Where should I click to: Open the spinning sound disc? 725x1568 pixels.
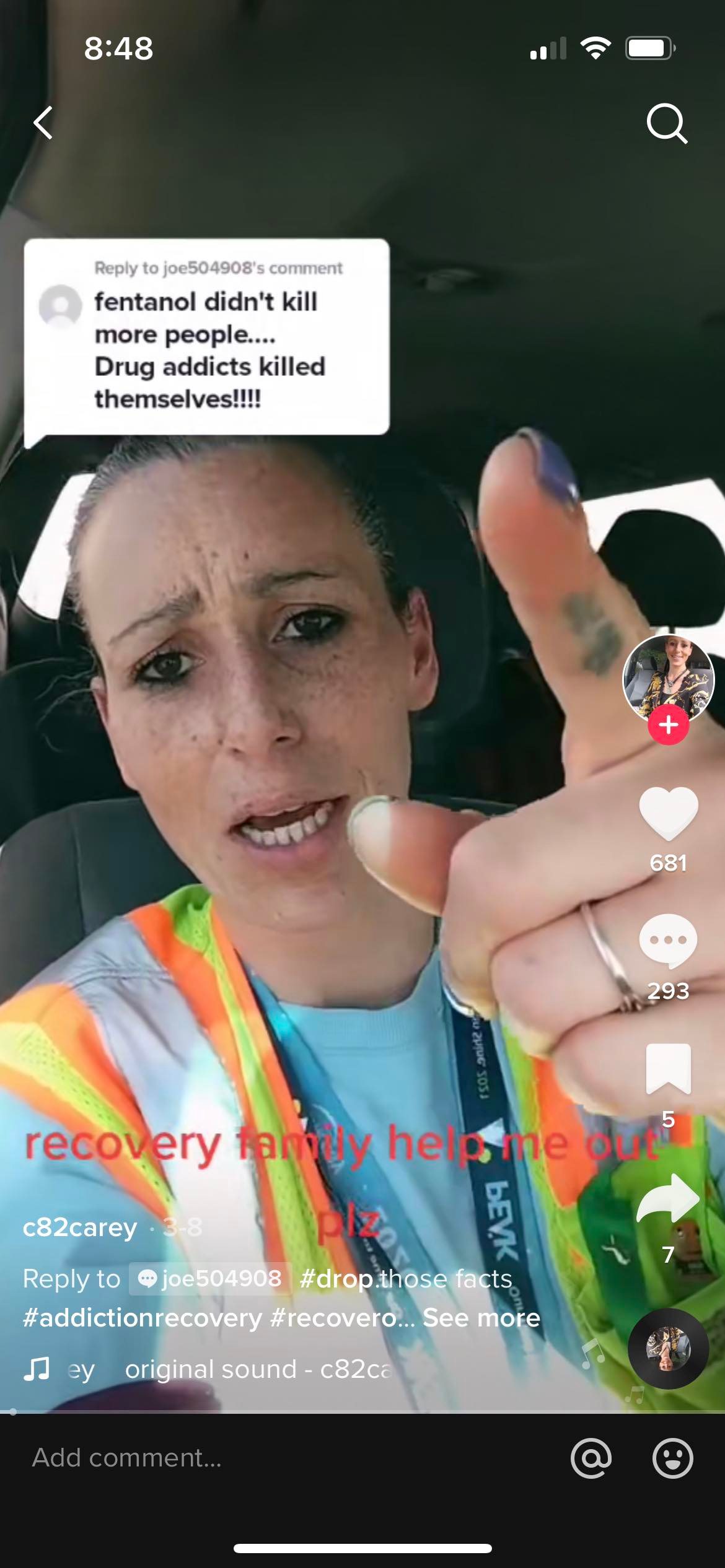point(668,1349)
